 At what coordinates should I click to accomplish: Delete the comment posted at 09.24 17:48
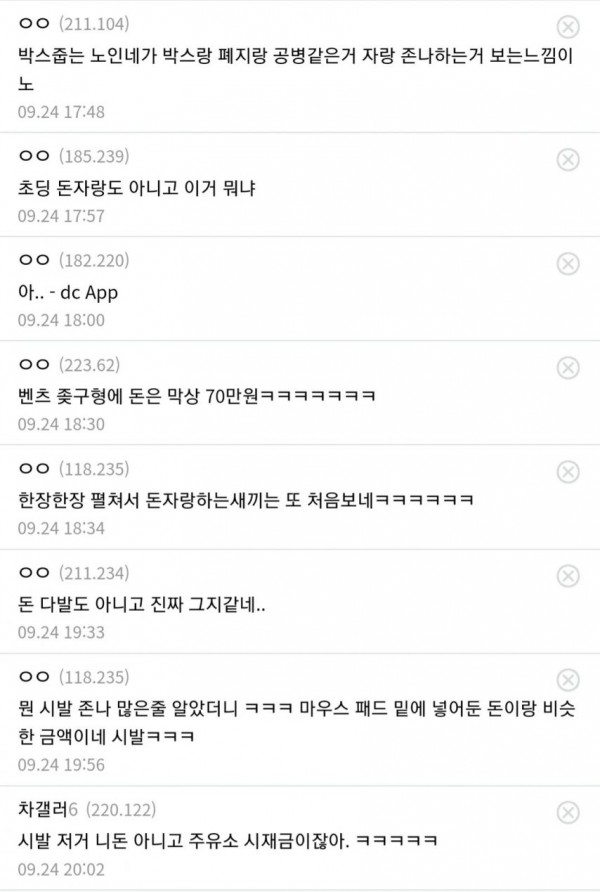click(x=567, y=27)
